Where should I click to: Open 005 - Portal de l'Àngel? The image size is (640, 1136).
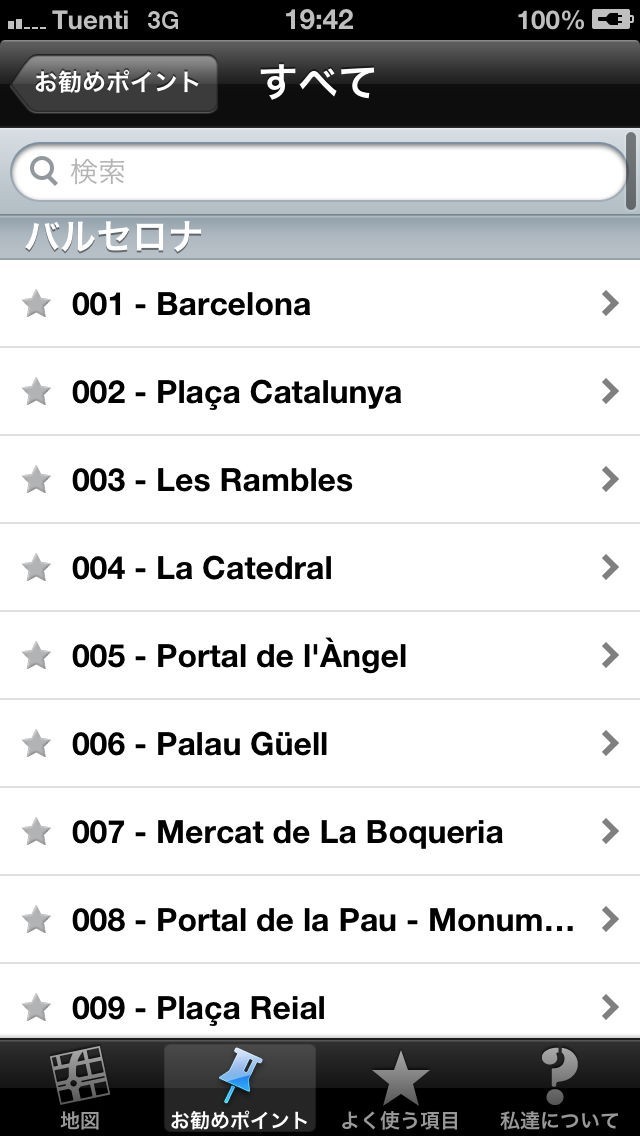click(320, 656)
